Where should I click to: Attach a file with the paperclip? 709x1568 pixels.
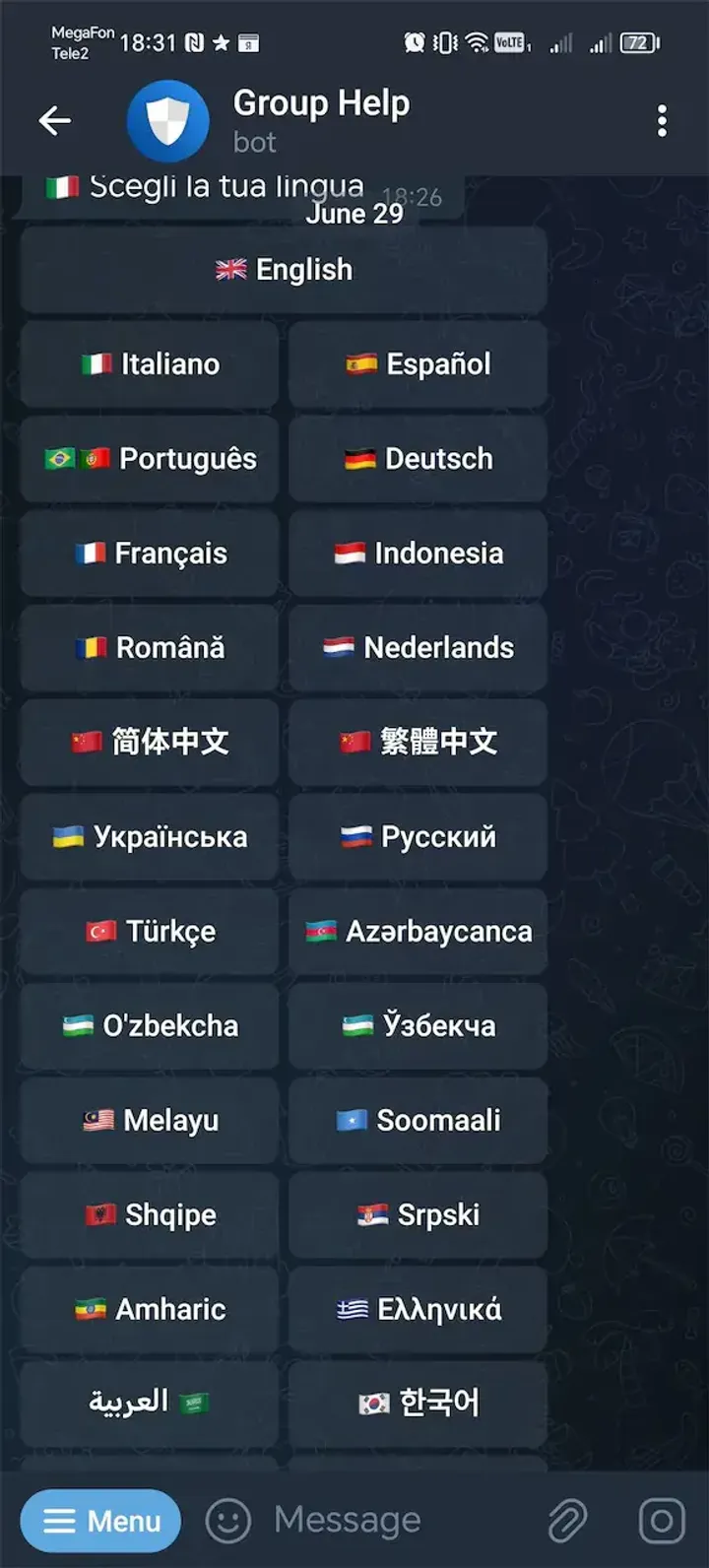tap(567, 1521)
